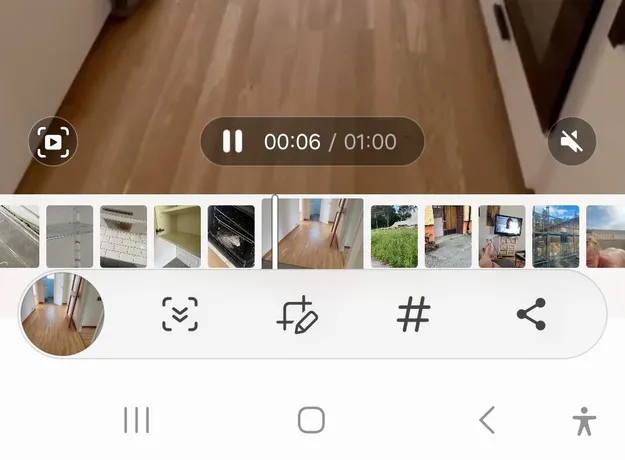The height and width of the screenshot is (460, 625).
Task: Pause the video playback
Action: [232, 142]
